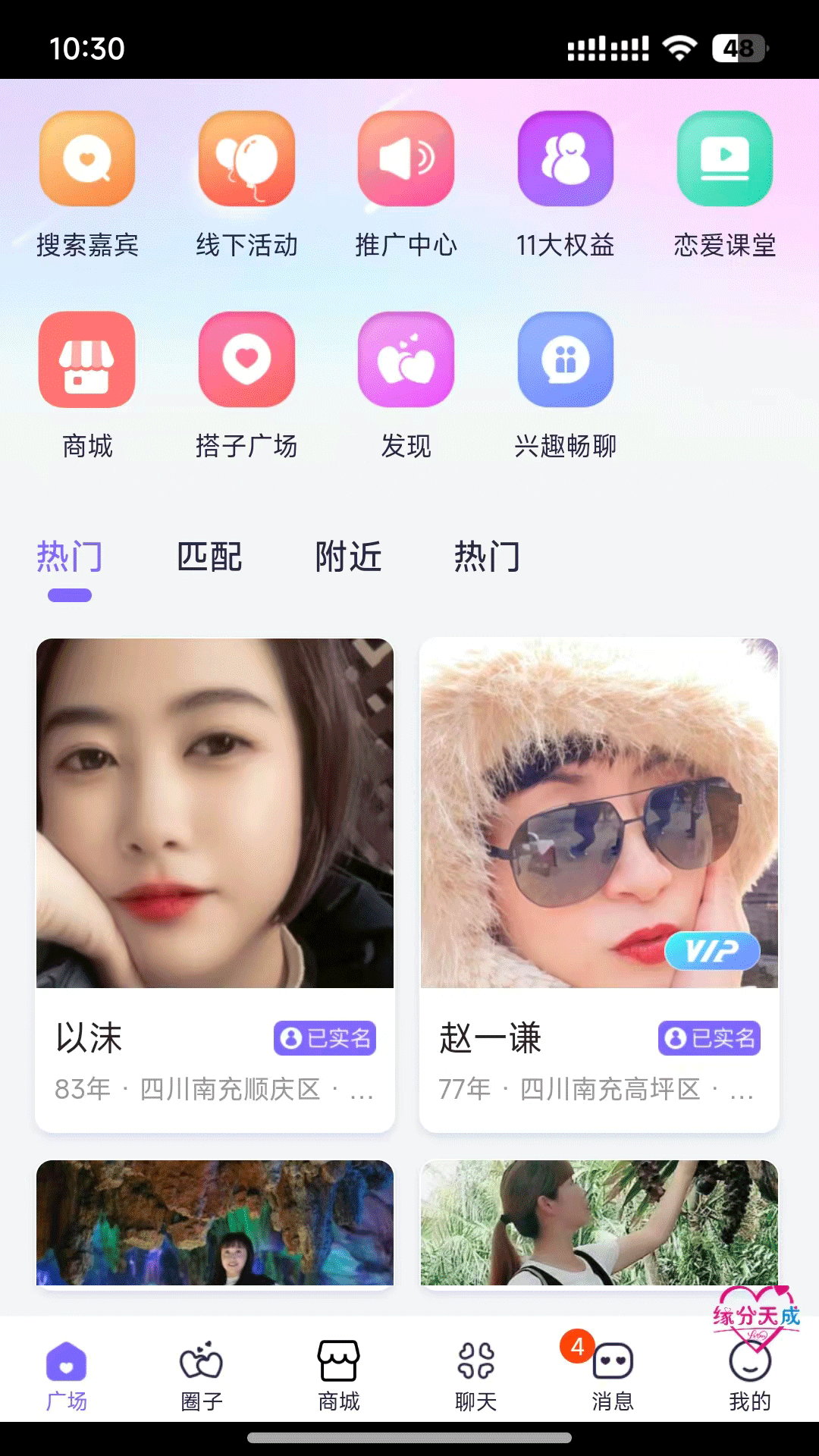This screenshot has height=1456, width=819.
Task: Open the 线下活动 offline events icon
Action: click(x=246, y=160)
